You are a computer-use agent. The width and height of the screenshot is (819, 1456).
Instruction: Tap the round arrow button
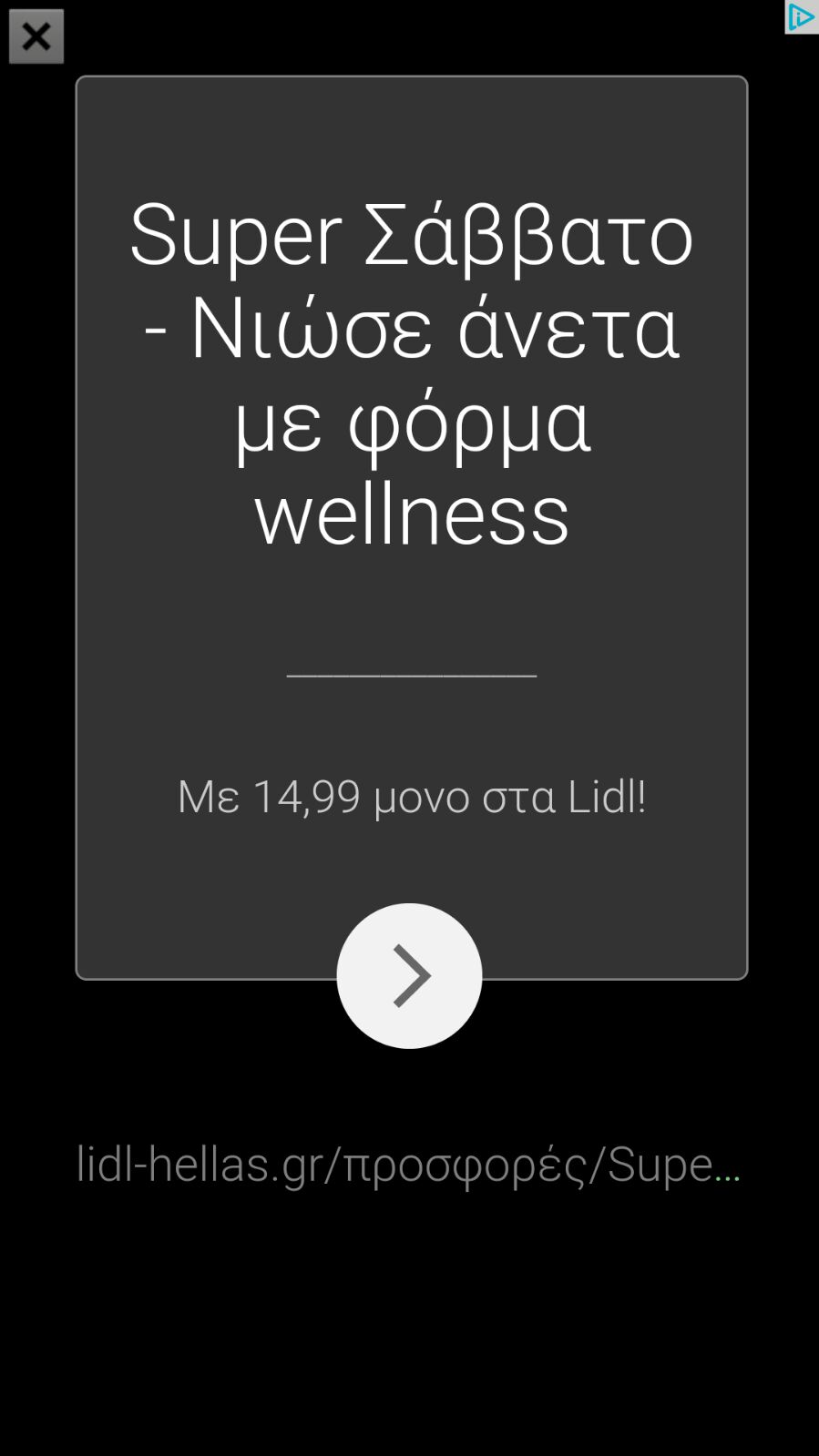(x=409, y=975)
